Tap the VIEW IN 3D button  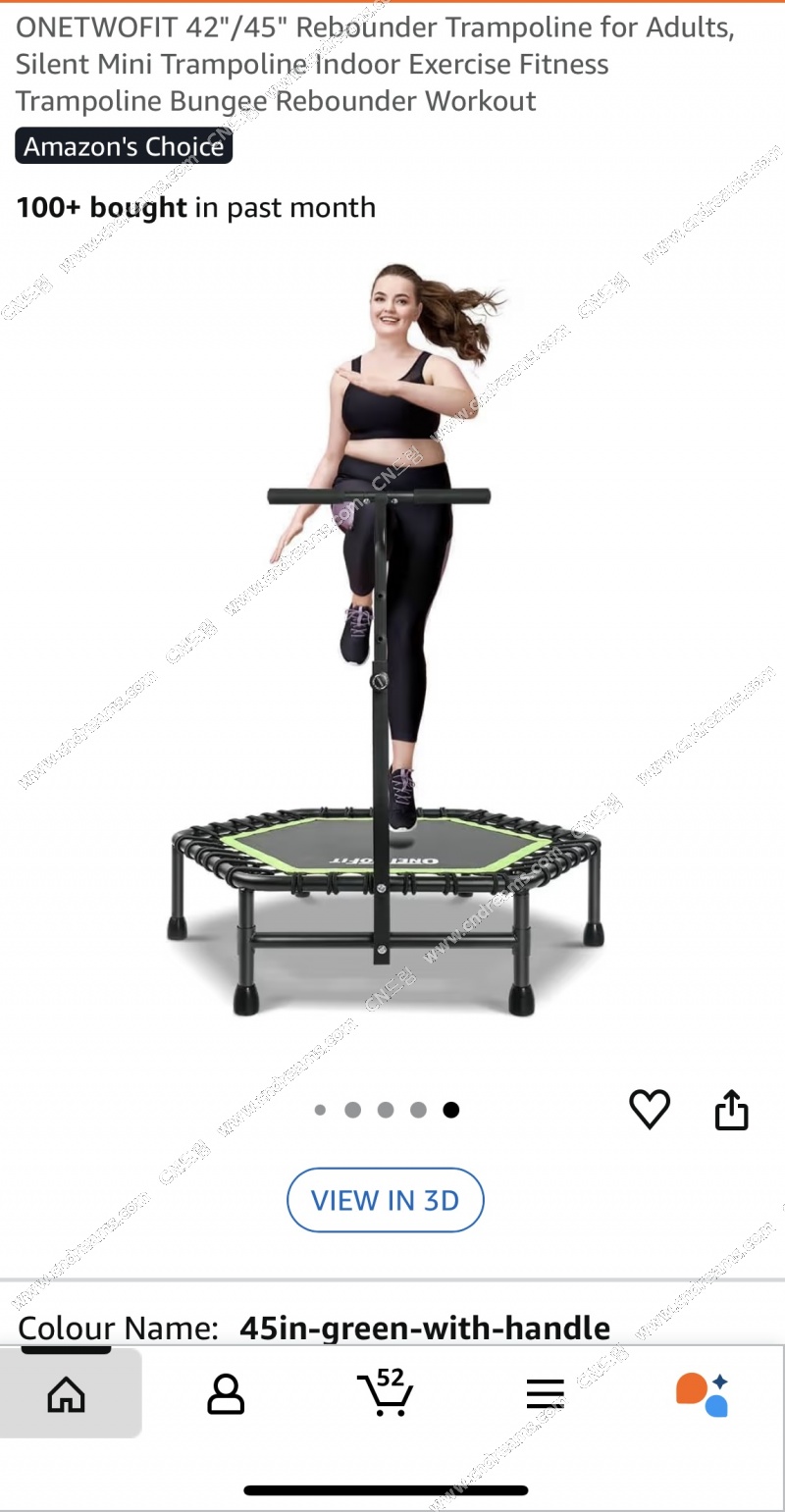385,1199
